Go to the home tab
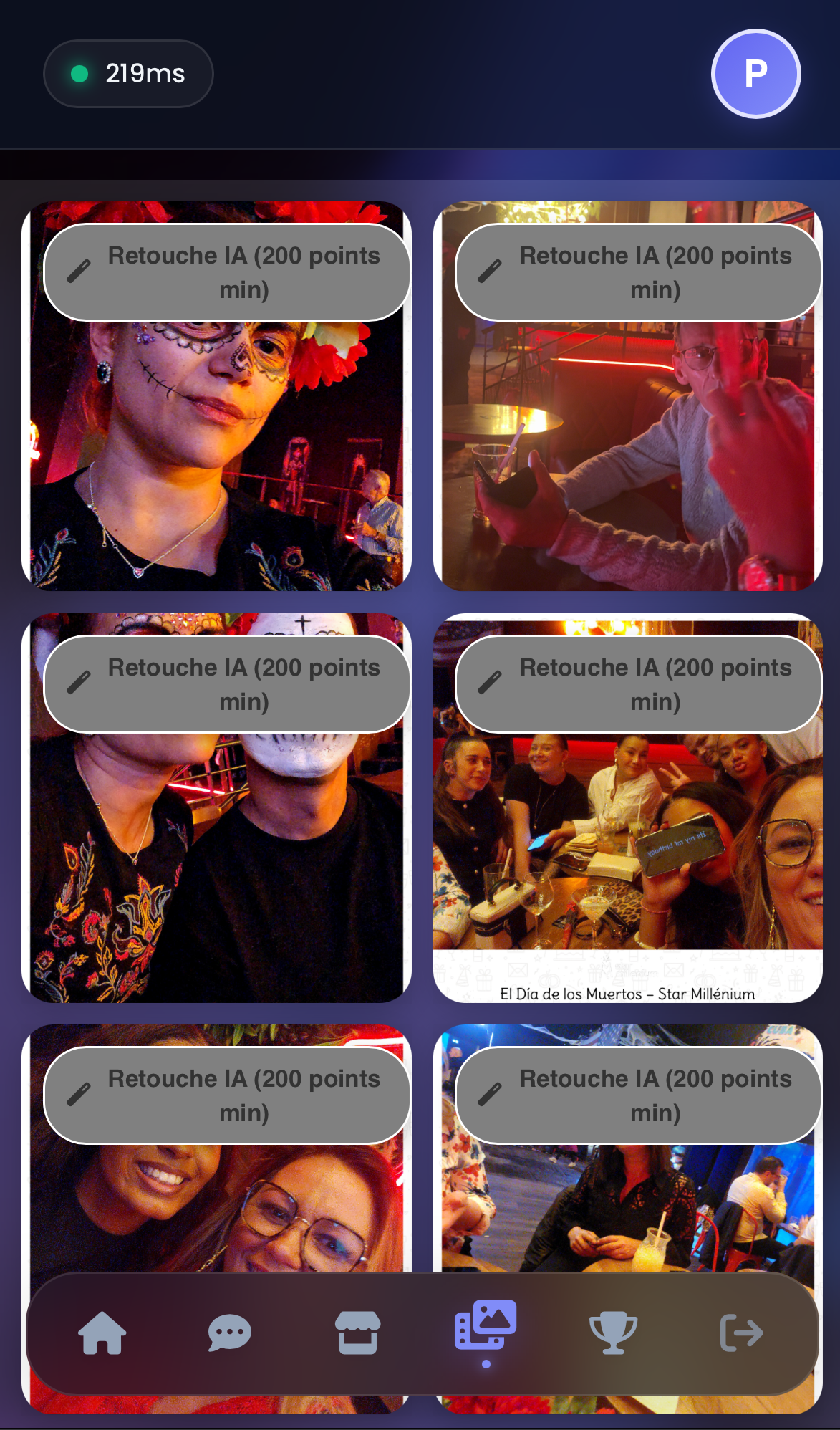 tap(102, 1333)
